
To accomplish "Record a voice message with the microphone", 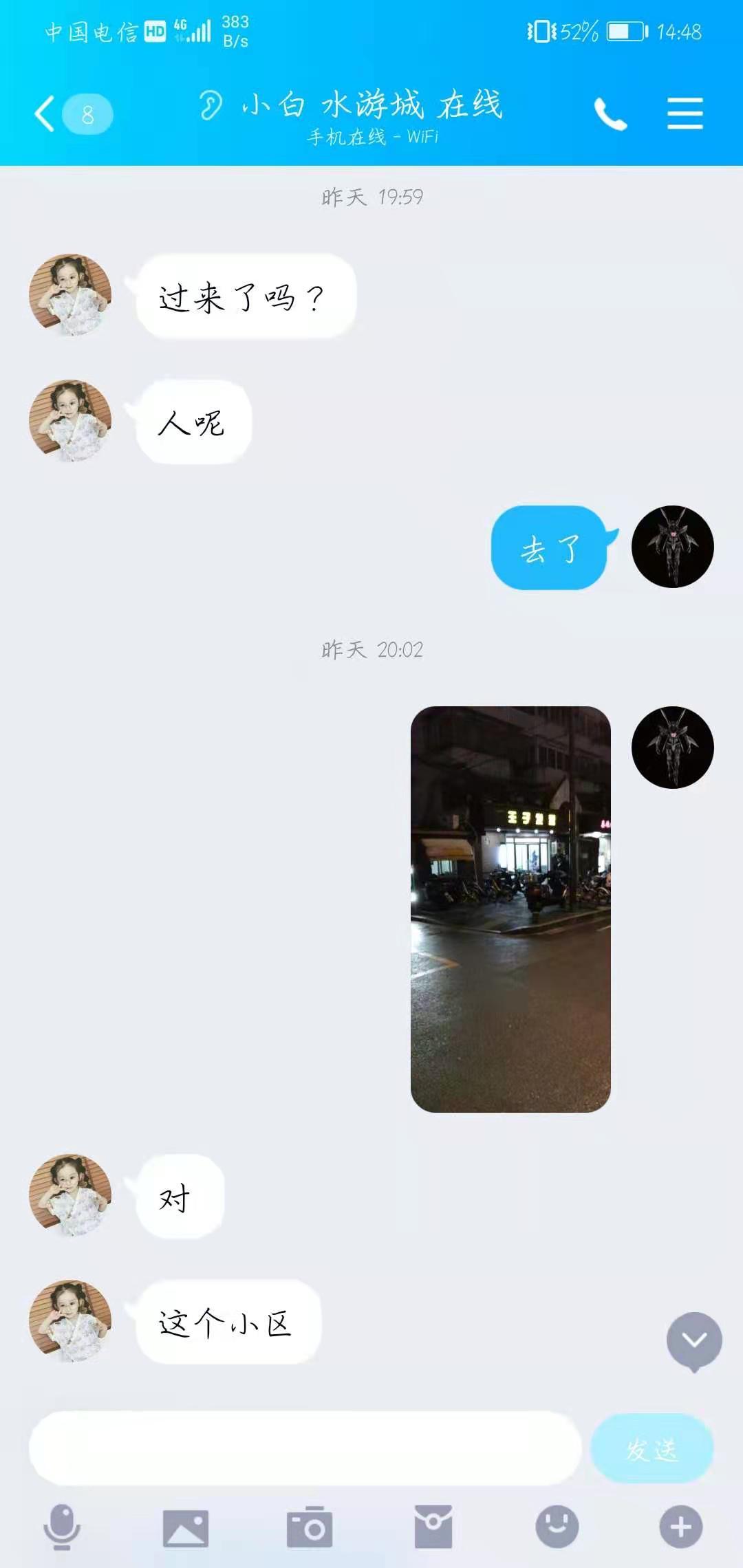I will pos(62,1527).
